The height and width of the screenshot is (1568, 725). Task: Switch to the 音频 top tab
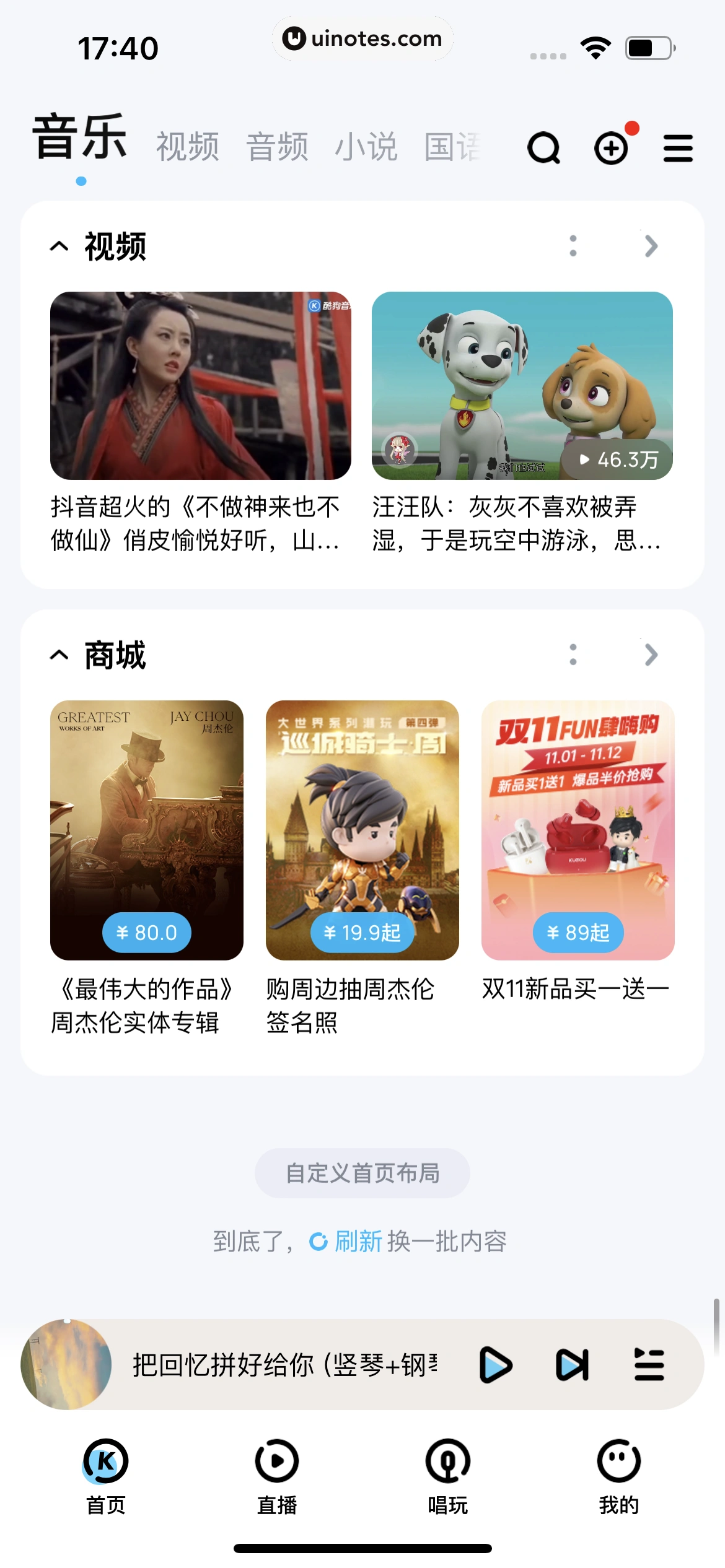pos(277,147)
